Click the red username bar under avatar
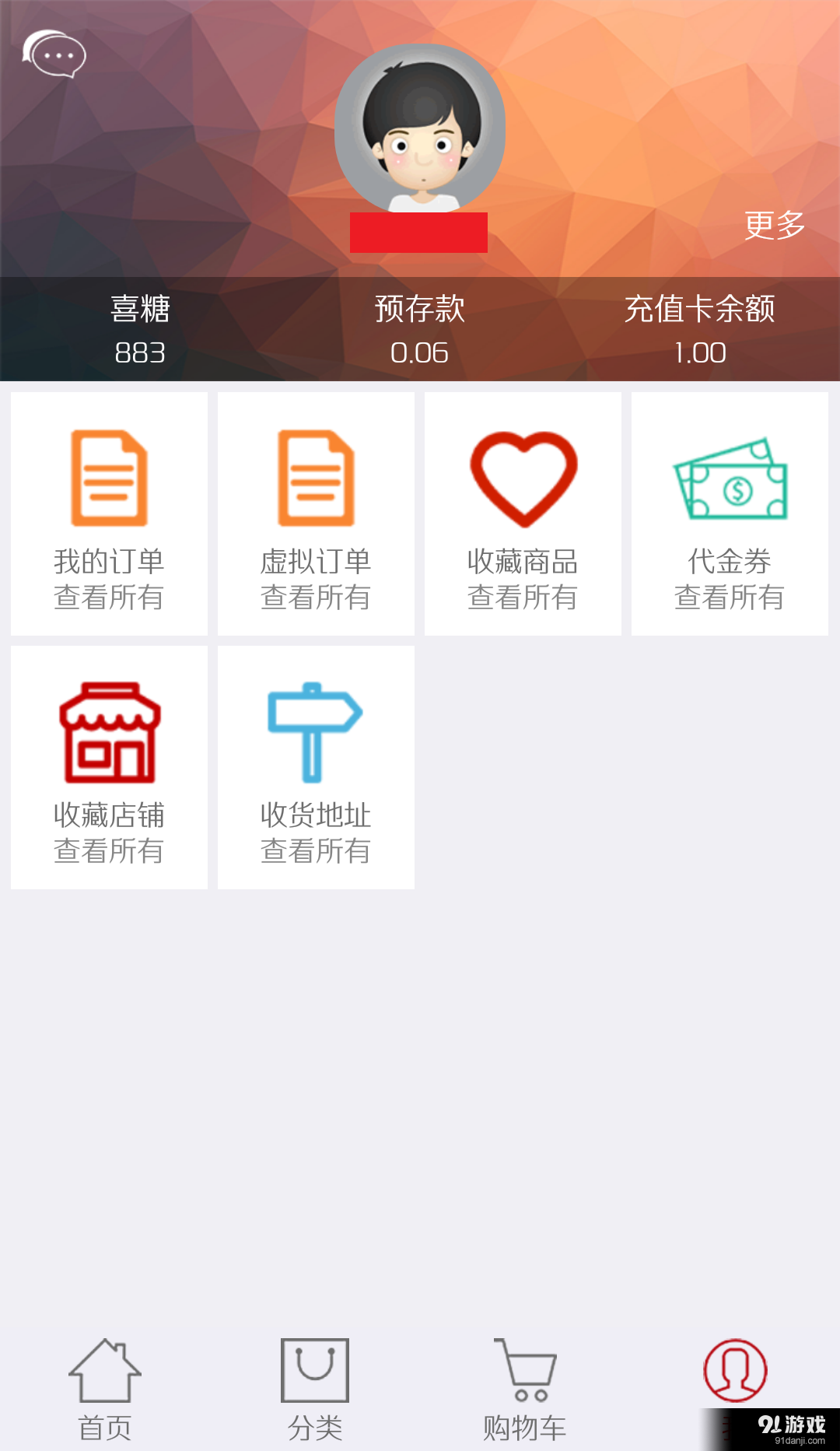 [420, 233]
